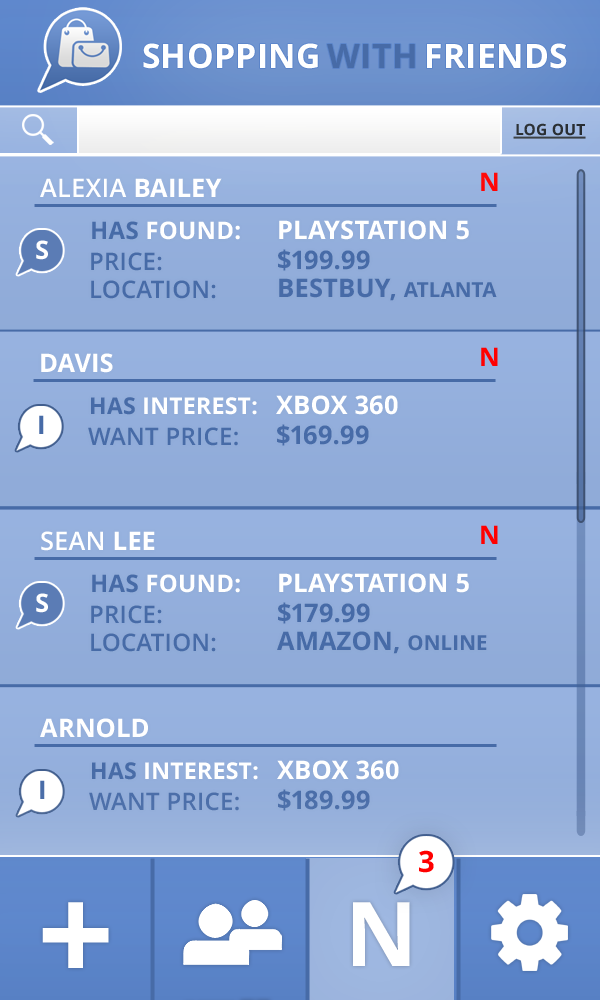
Task: Open Arnold's Xbox 360 interest
Action: point(287,770)
